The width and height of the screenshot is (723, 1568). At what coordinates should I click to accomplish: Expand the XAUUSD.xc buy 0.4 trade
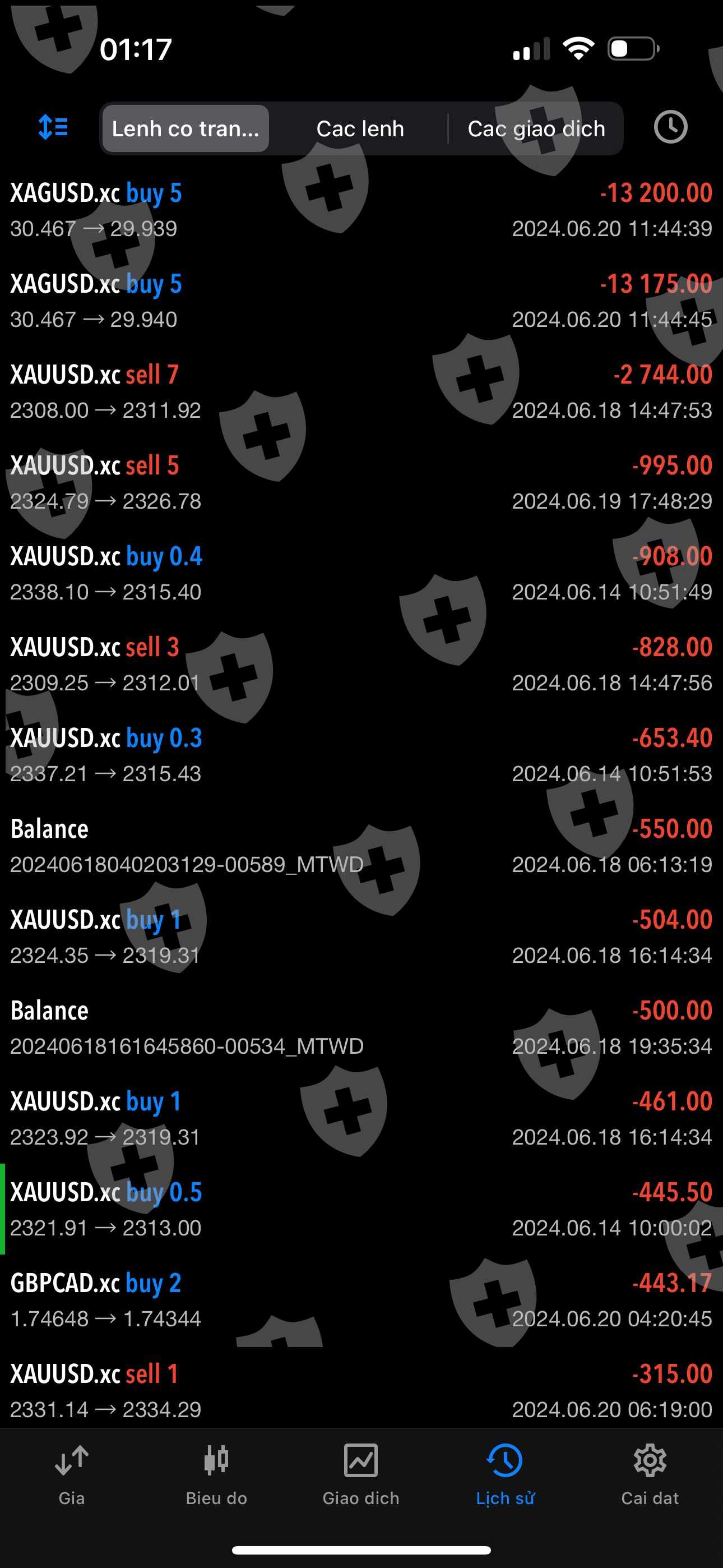(361, 573)
